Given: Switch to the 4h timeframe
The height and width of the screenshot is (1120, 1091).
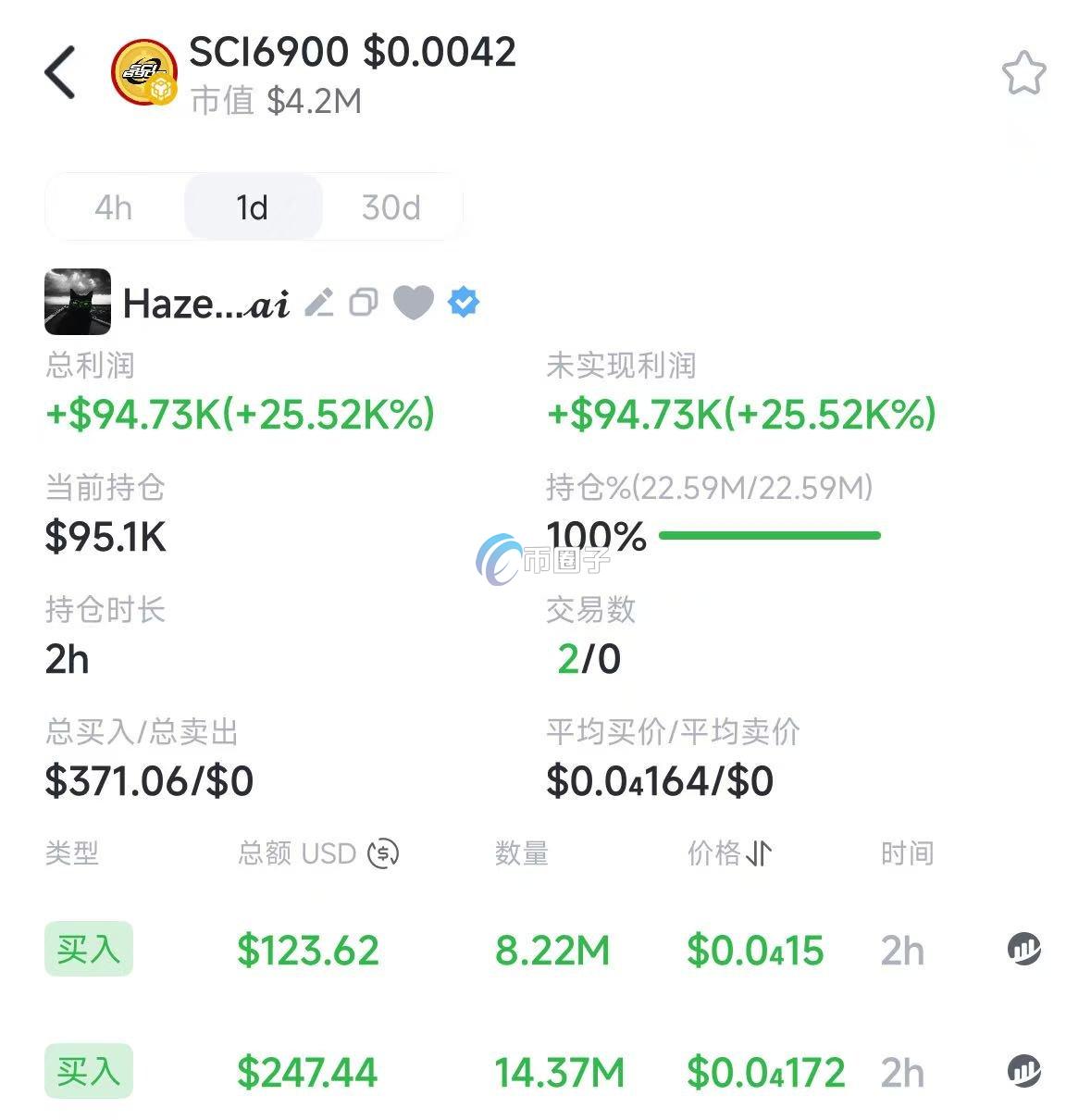Looking at the screenshot, I should [x=114, y=207].
